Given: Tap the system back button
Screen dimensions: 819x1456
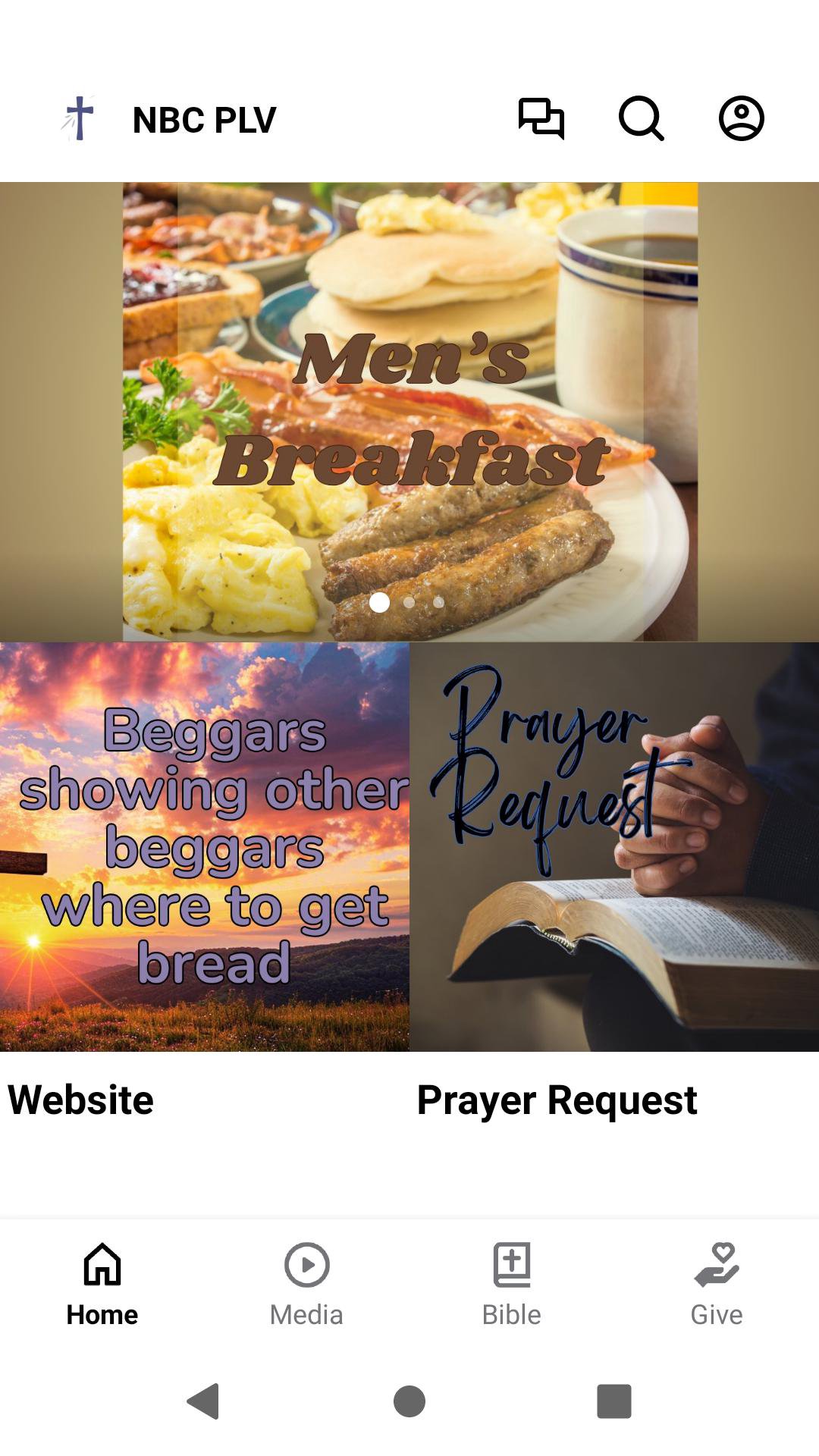Looking at the screenshot, I should (x=203, y=1401).
